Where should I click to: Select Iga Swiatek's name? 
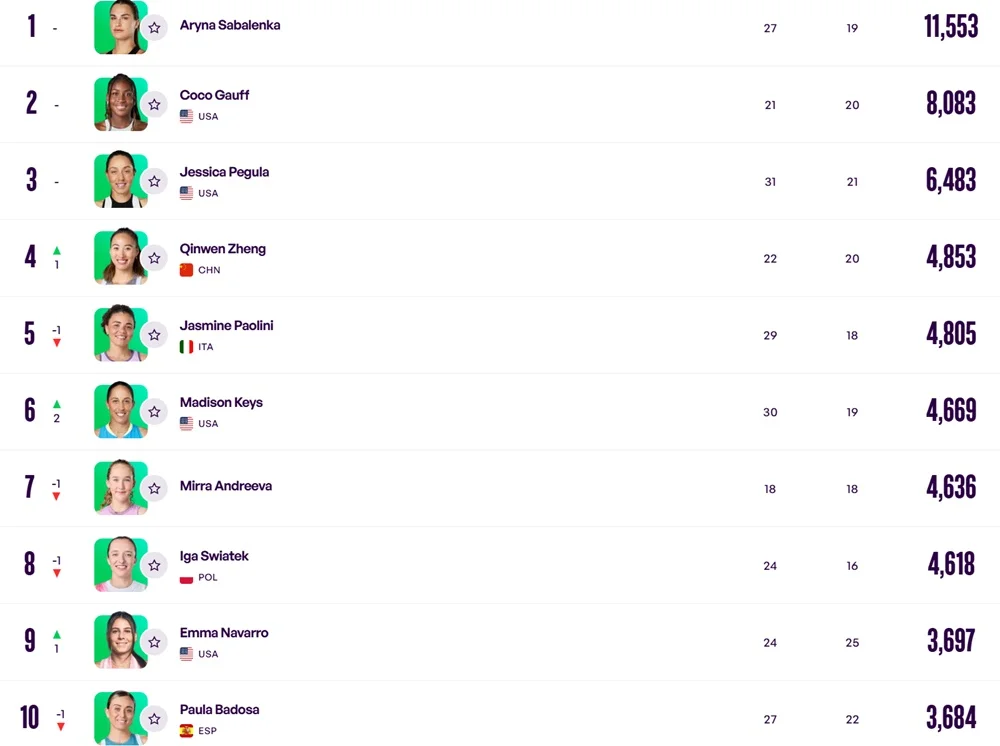214,556
